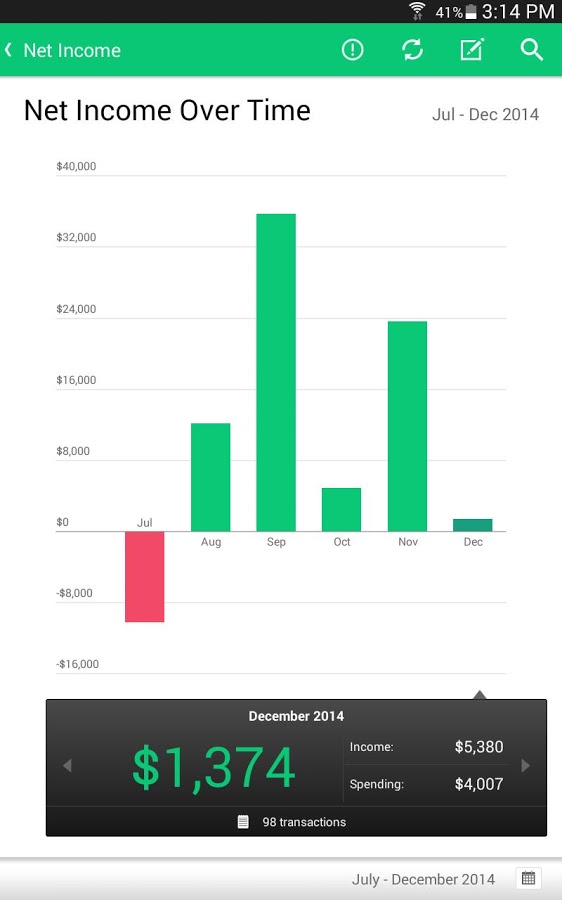Tap the edit pencil icon
This screenshot has width=562, height=900.
472,50
